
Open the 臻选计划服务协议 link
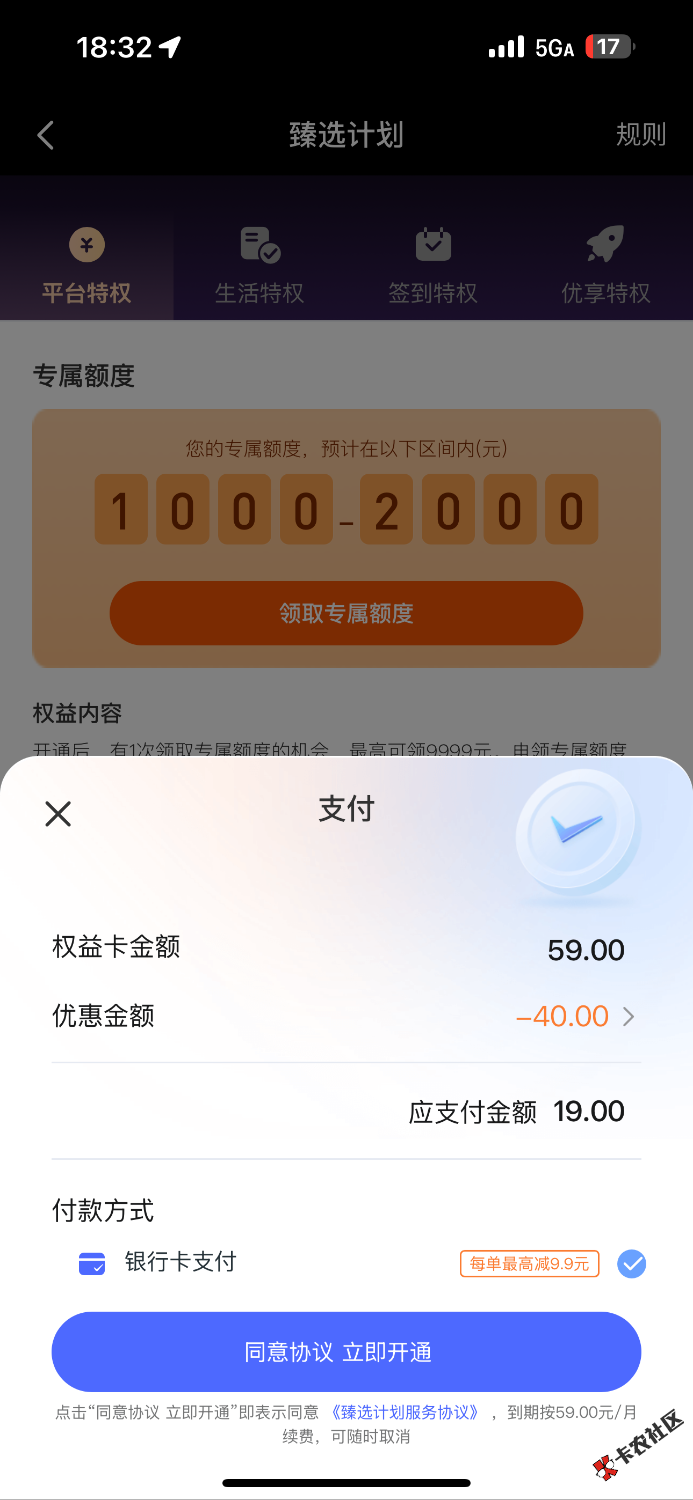coord(405,1413)
